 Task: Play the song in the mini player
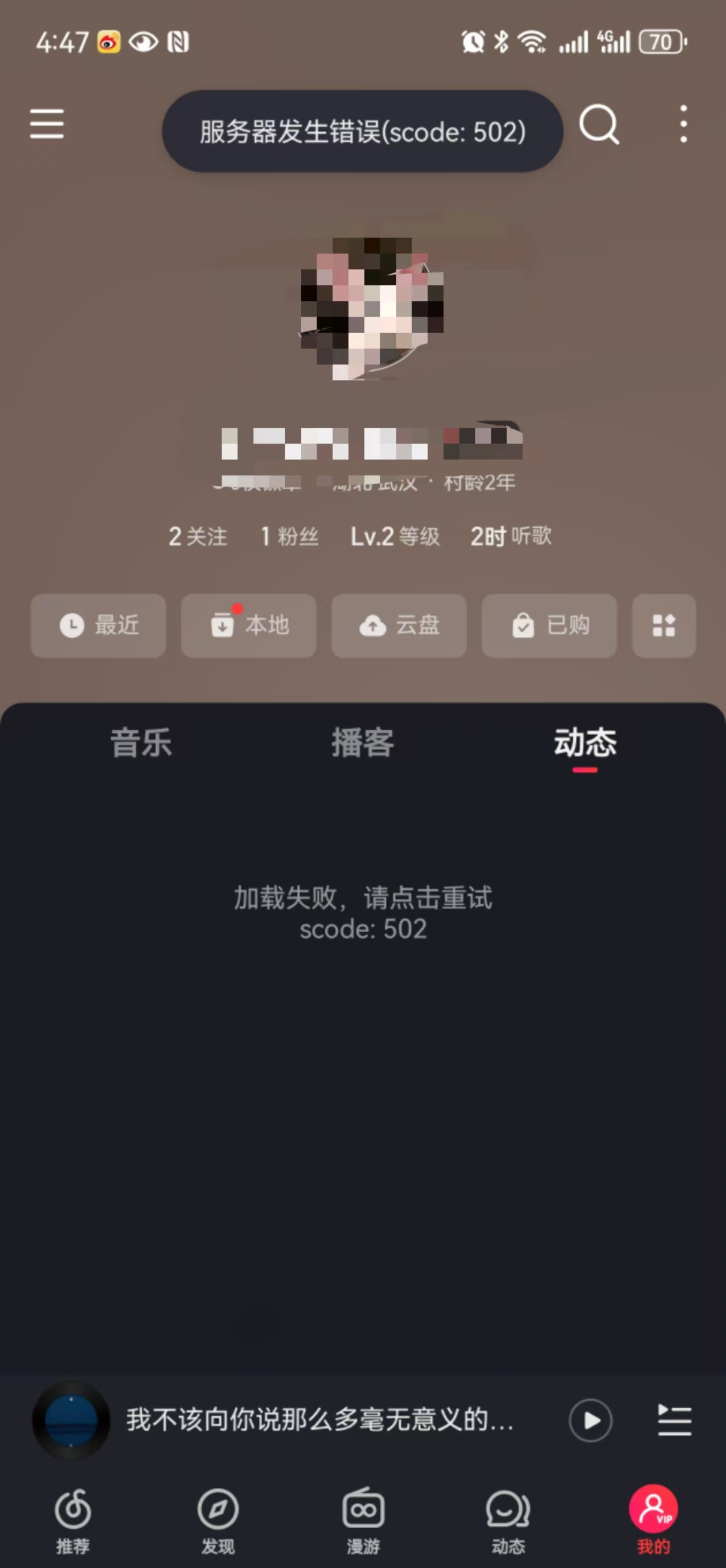(590, 1420)
